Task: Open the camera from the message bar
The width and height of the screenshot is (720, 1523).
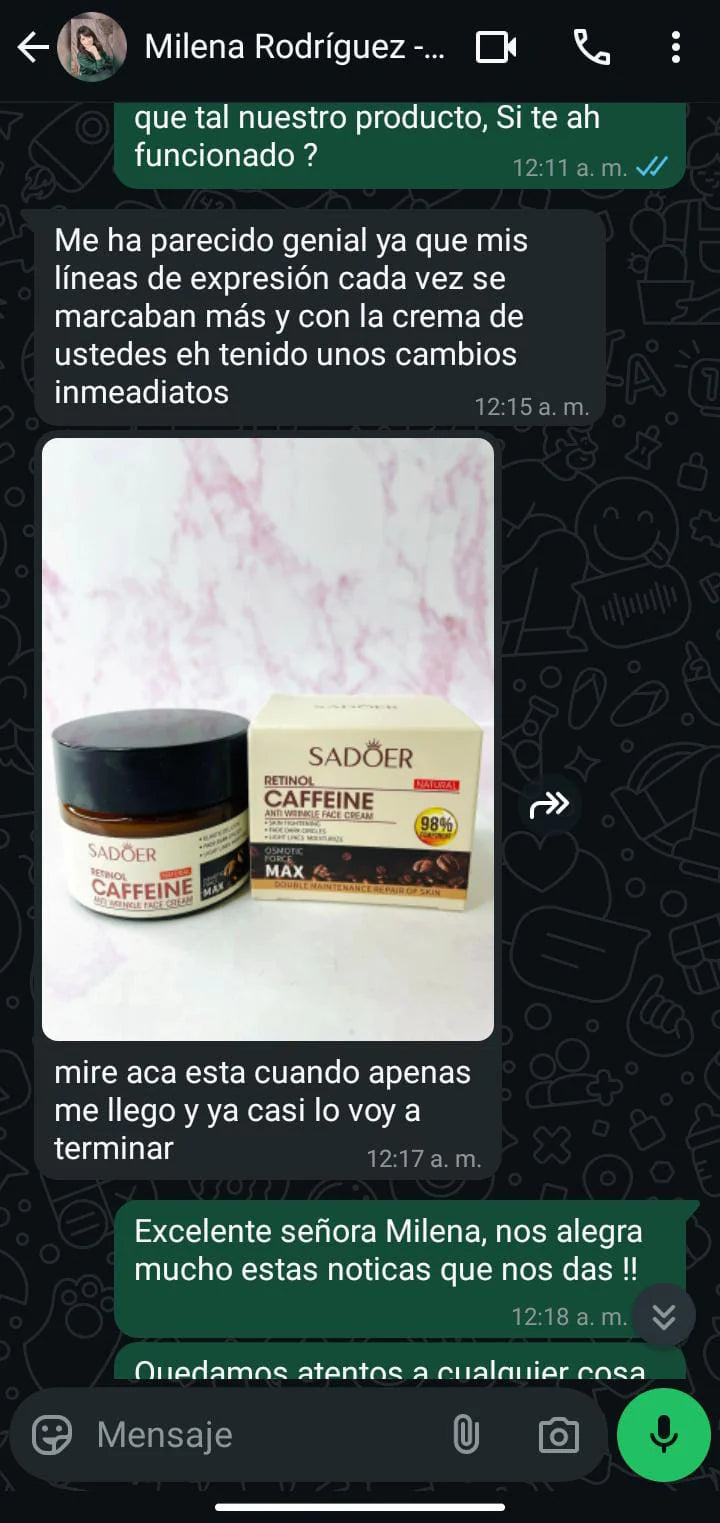Action: [x=558, y=1436]
